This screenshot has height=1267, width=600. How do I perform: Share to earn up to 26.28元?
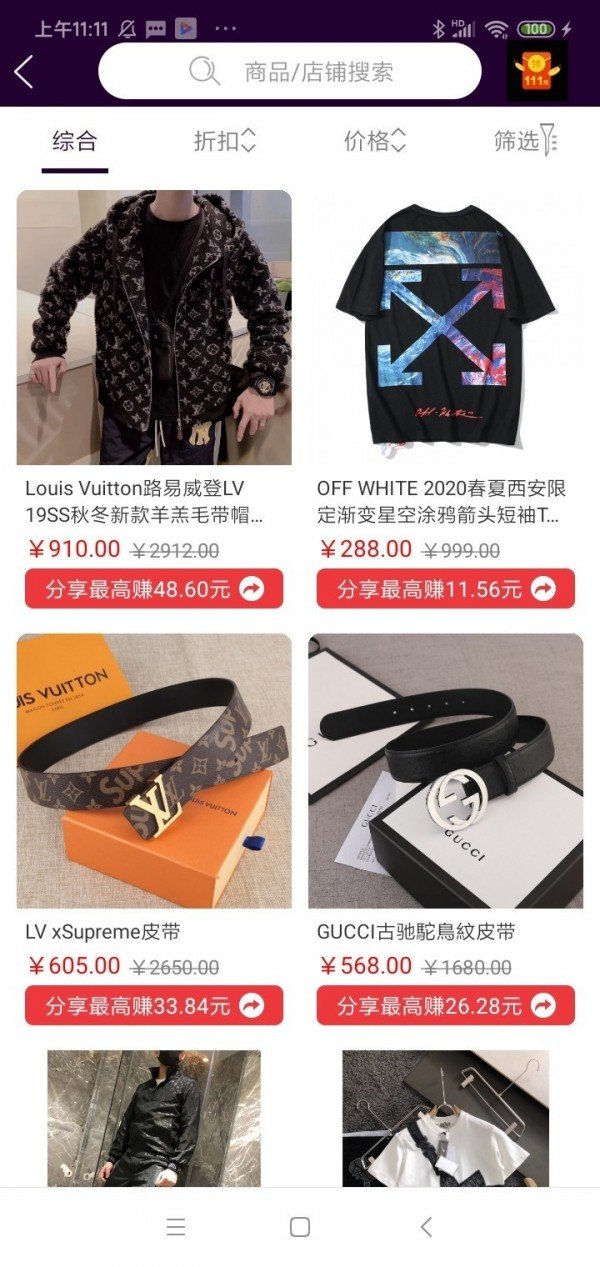pos(446,1005)
